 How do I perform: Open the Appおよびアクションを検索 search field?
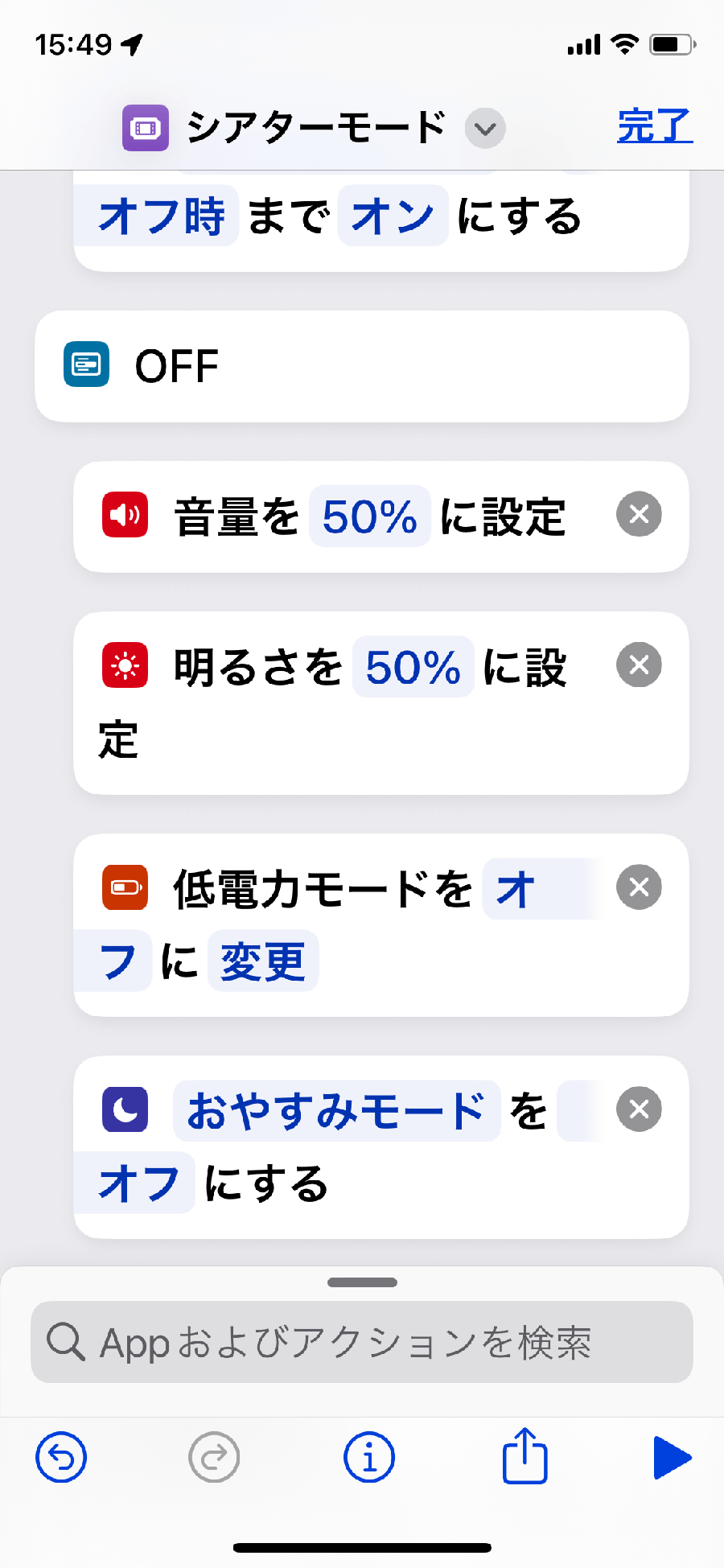(362, 1343)
